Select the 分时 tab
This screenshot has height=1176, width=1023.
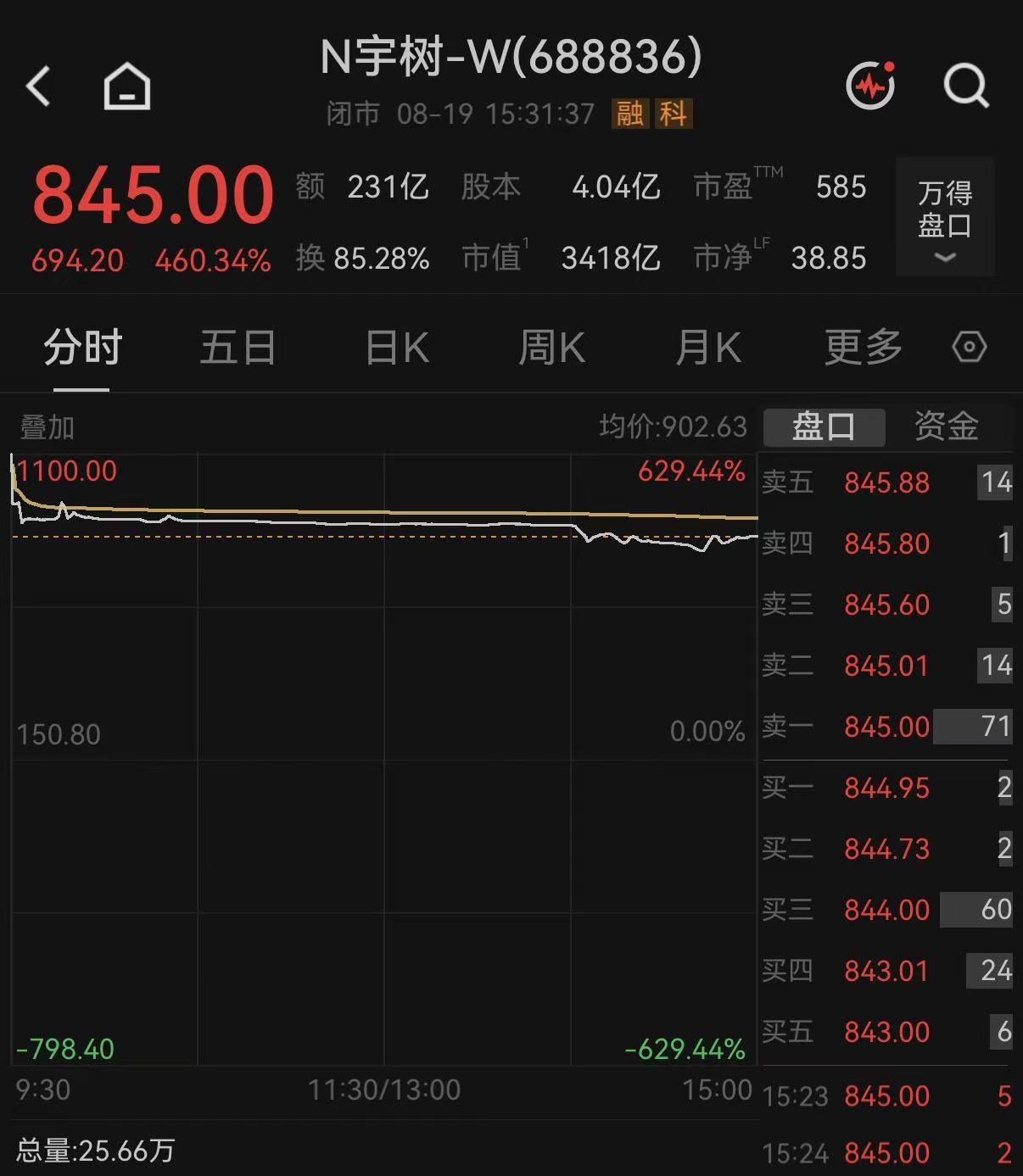[82, 348]
